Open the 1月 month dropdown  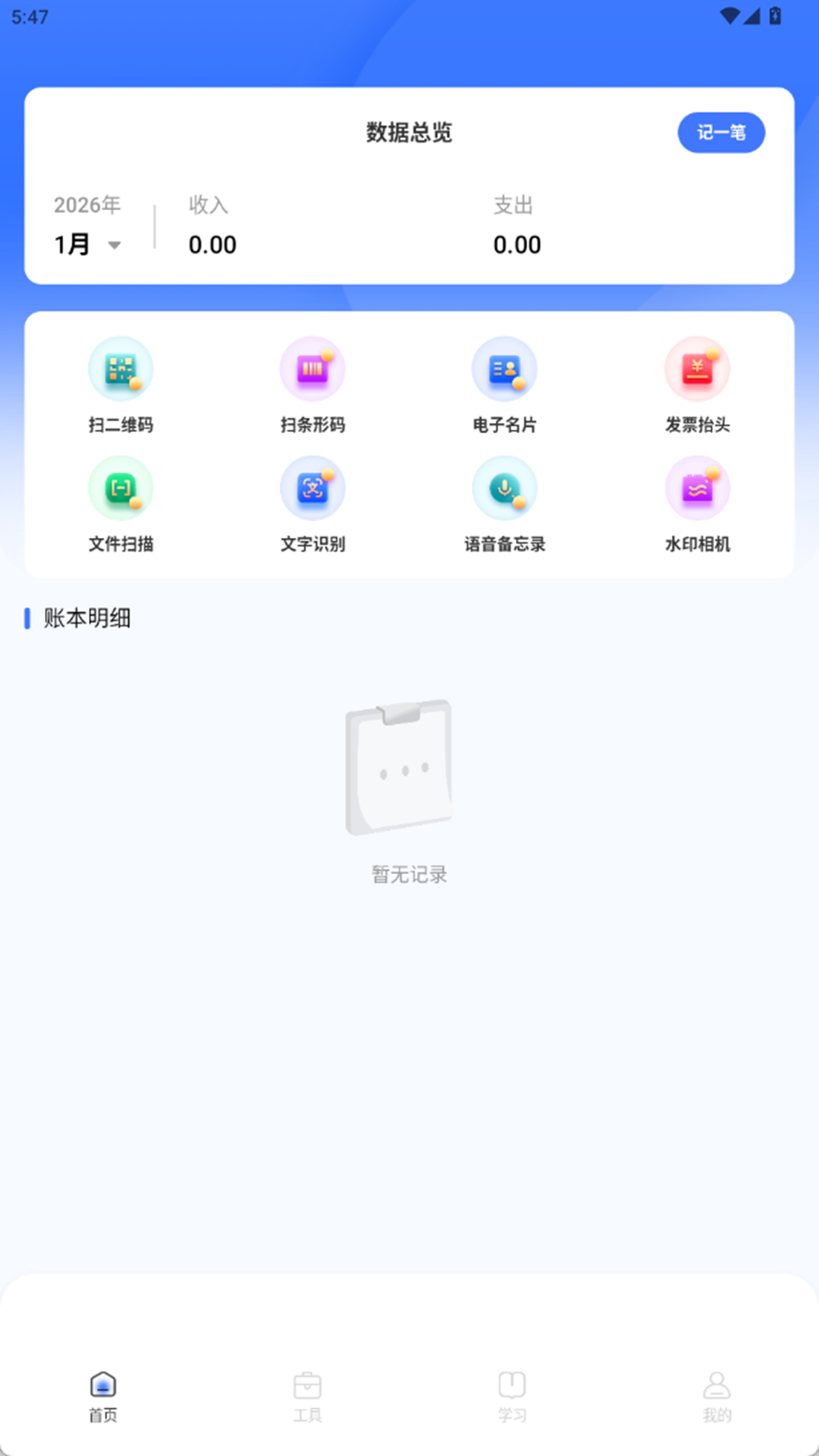[x=86, y=244]
